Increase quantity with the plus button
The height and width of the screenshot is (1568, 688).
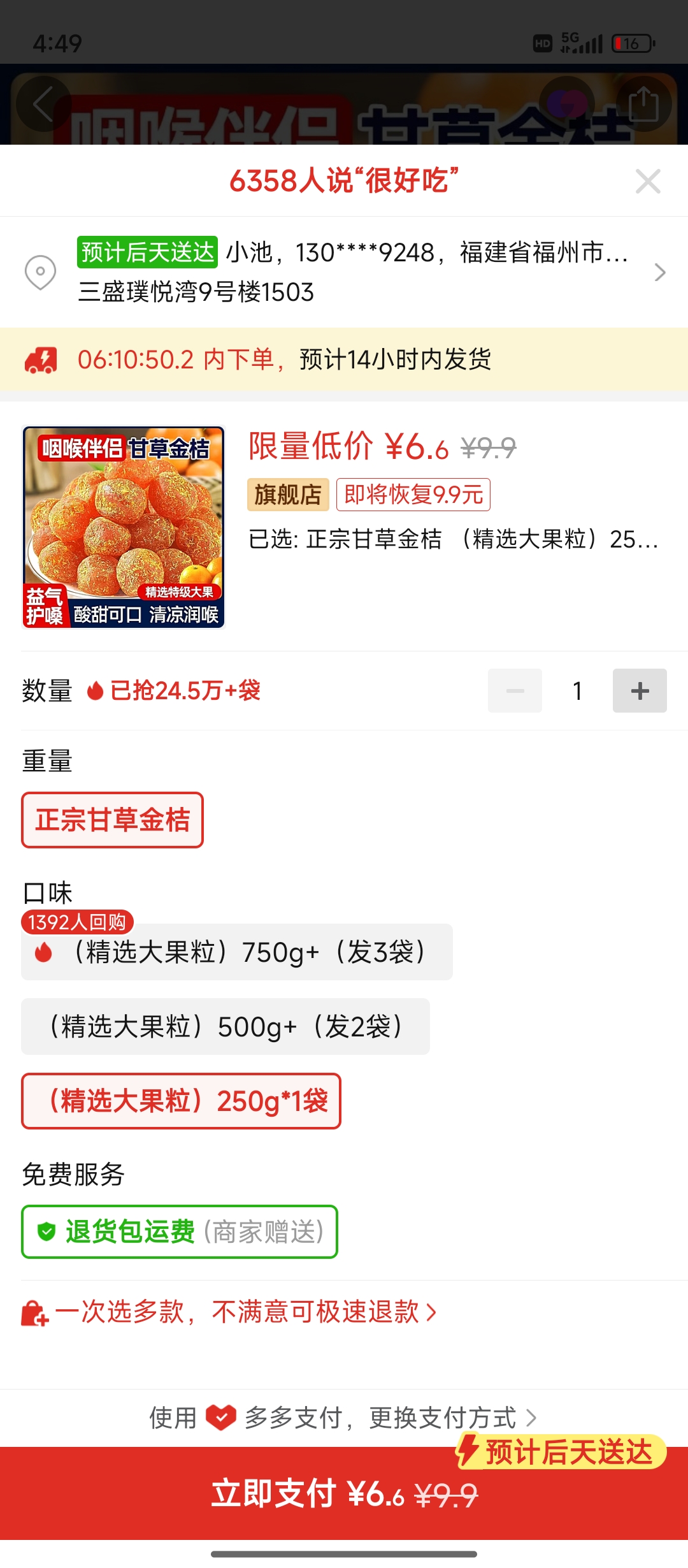point(639,690)
